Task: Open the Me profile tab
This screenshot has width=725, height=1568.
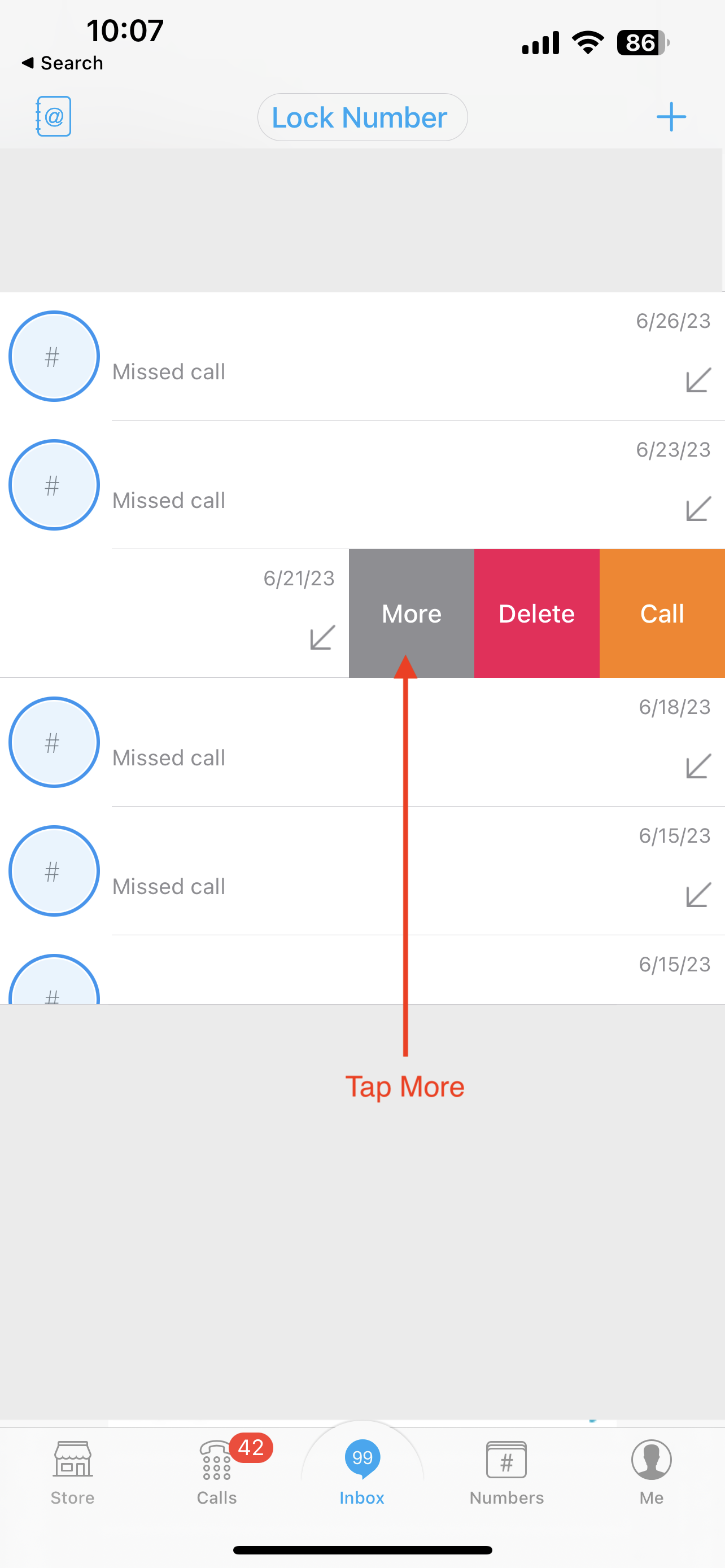Action: 652,1472
